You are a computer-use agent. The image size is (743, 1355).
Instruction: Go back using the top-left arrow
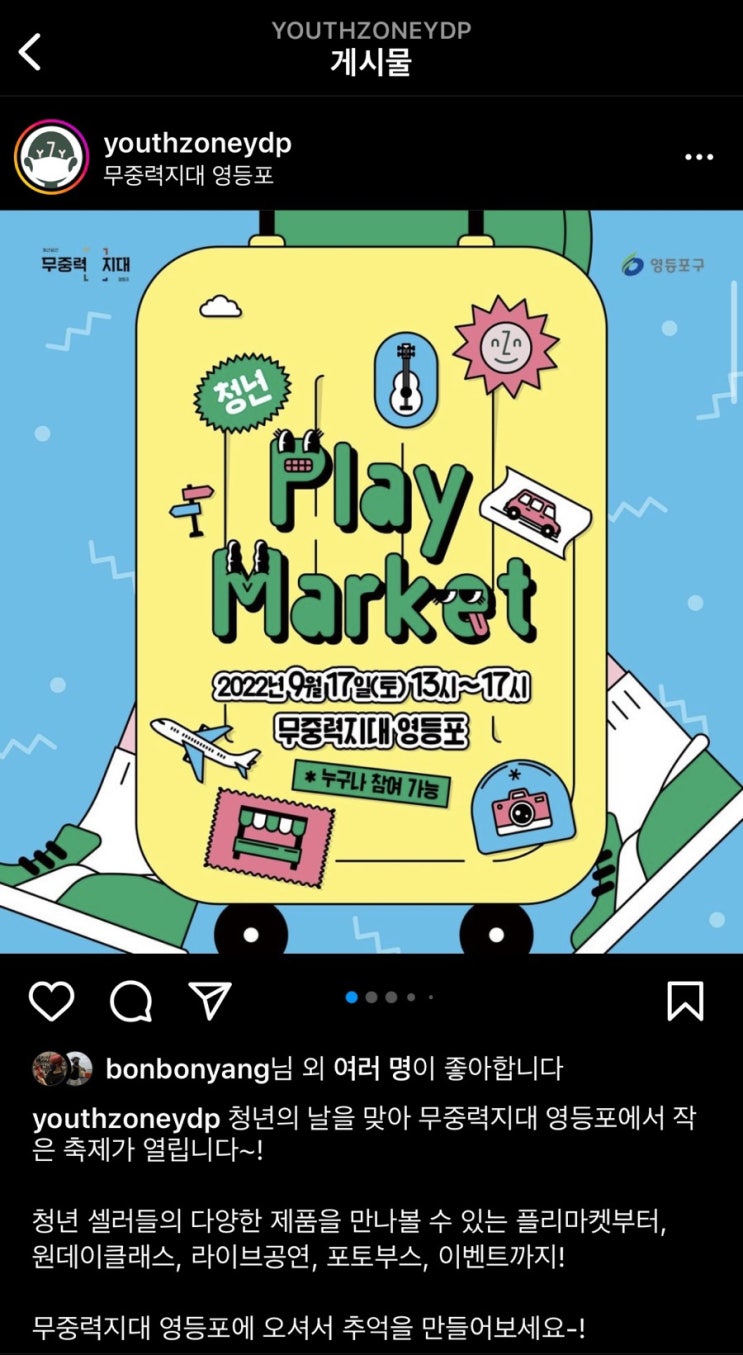(30, 51)
